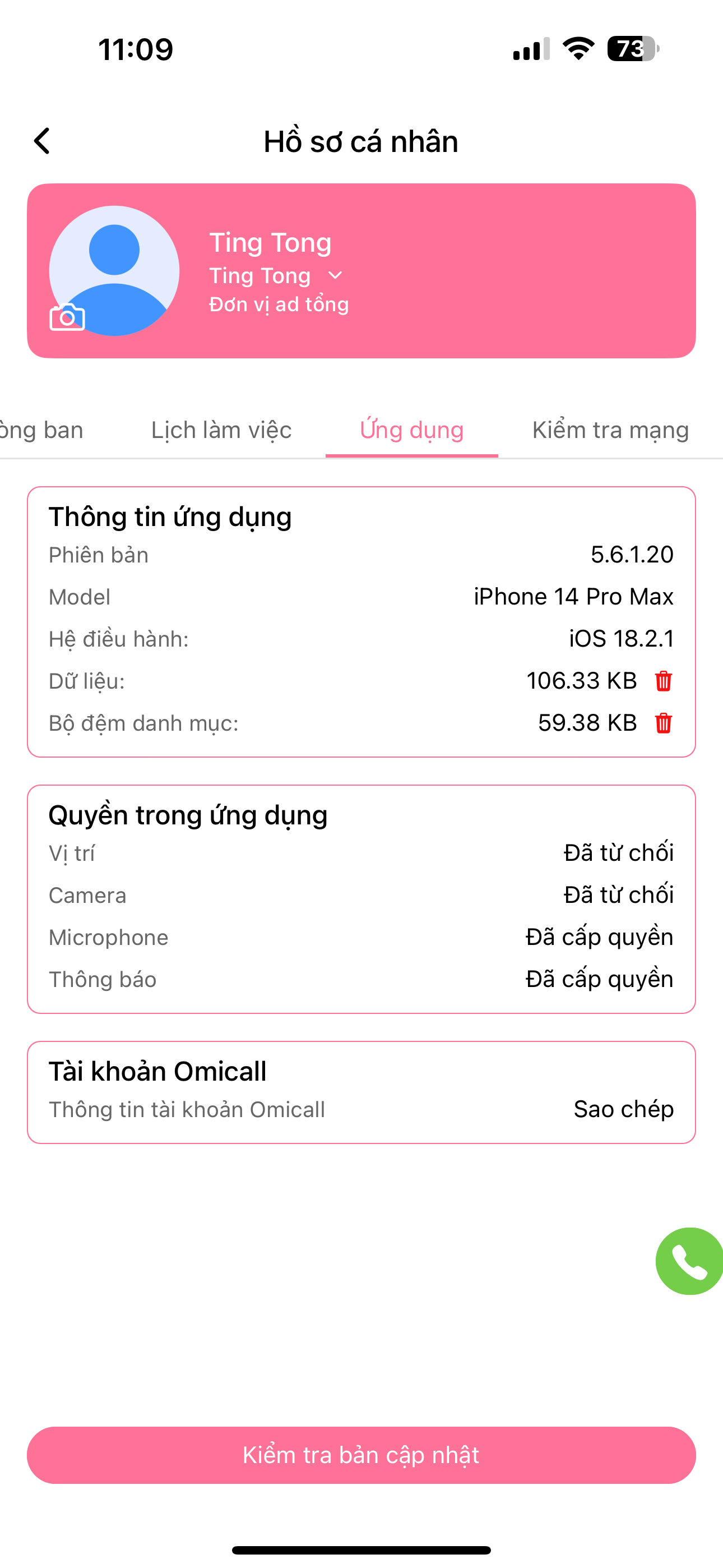
Task: Delete Dữ liệu 106.33 KB with trash icon
Action: coord(662,681)
